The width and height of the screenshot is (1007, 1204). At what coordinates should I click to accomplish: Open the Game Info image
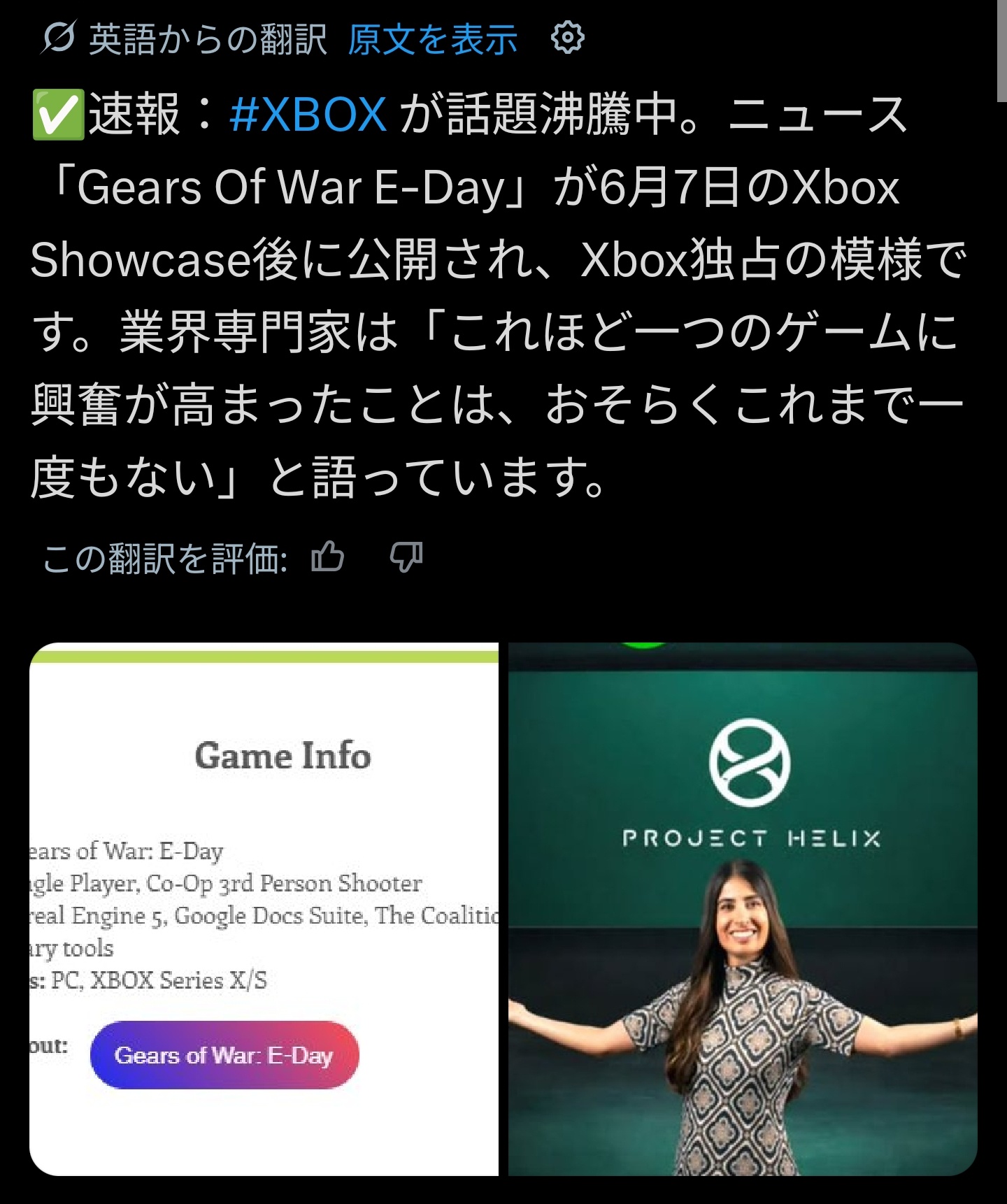[x=264, y=908]
